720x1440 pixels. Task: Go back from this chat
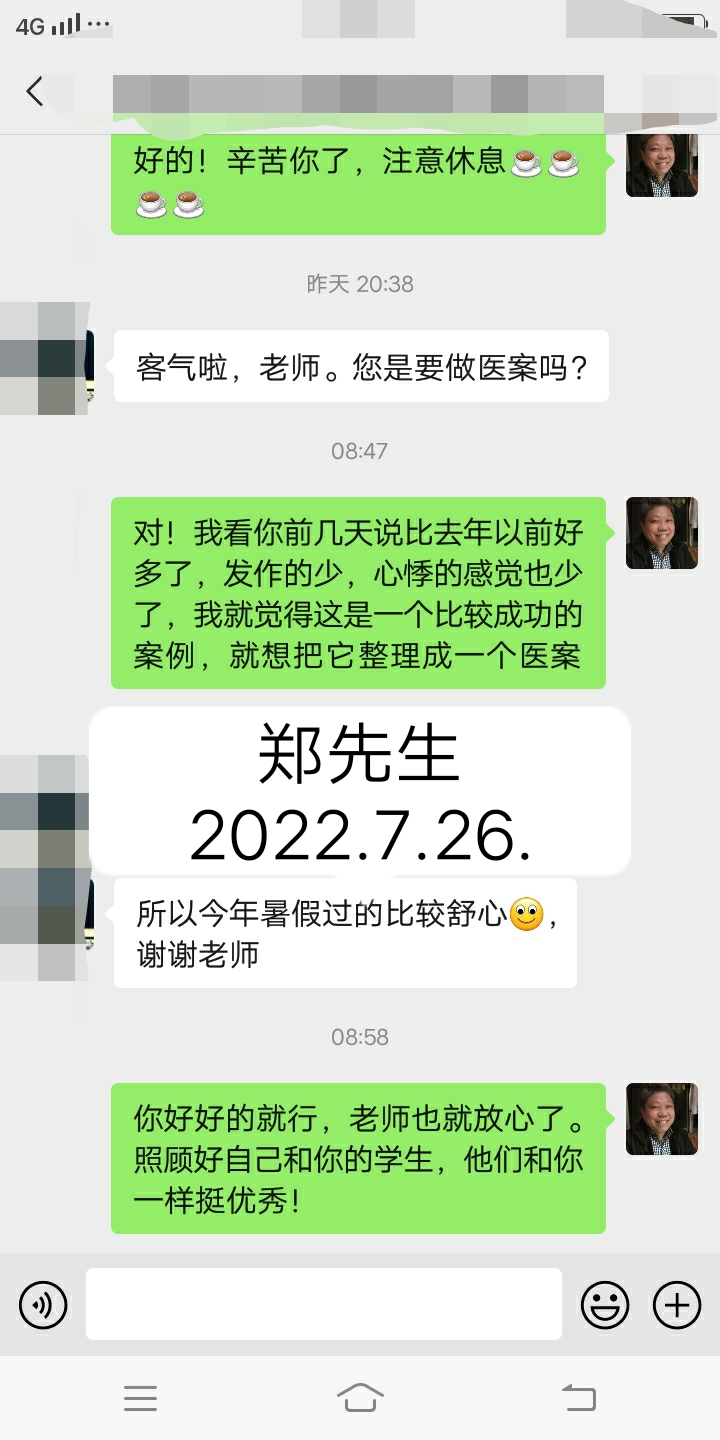point(35,92)
